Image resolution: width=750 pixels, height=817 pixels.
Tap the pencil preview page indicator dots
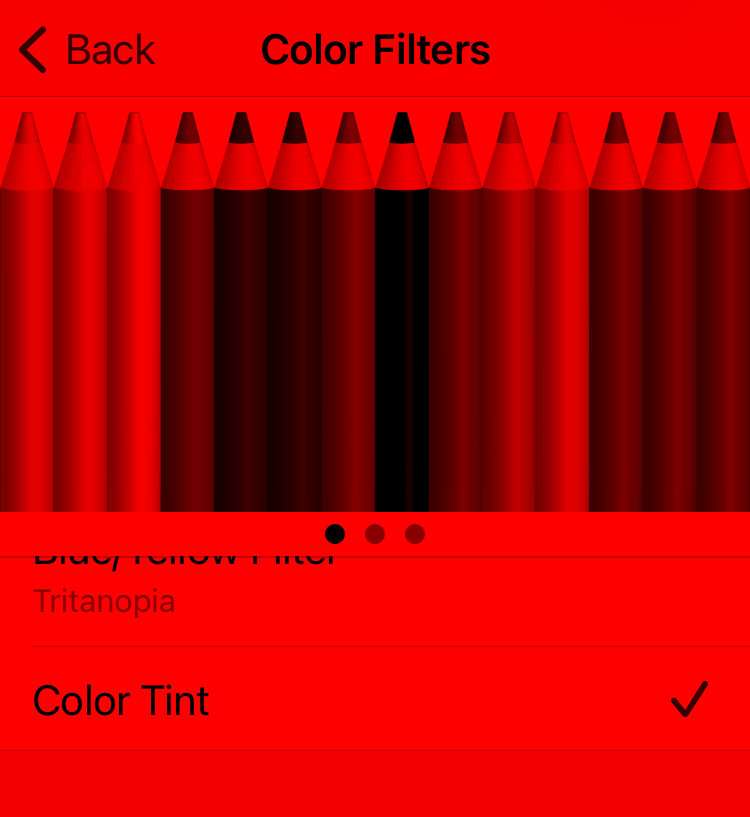(375, 534)
